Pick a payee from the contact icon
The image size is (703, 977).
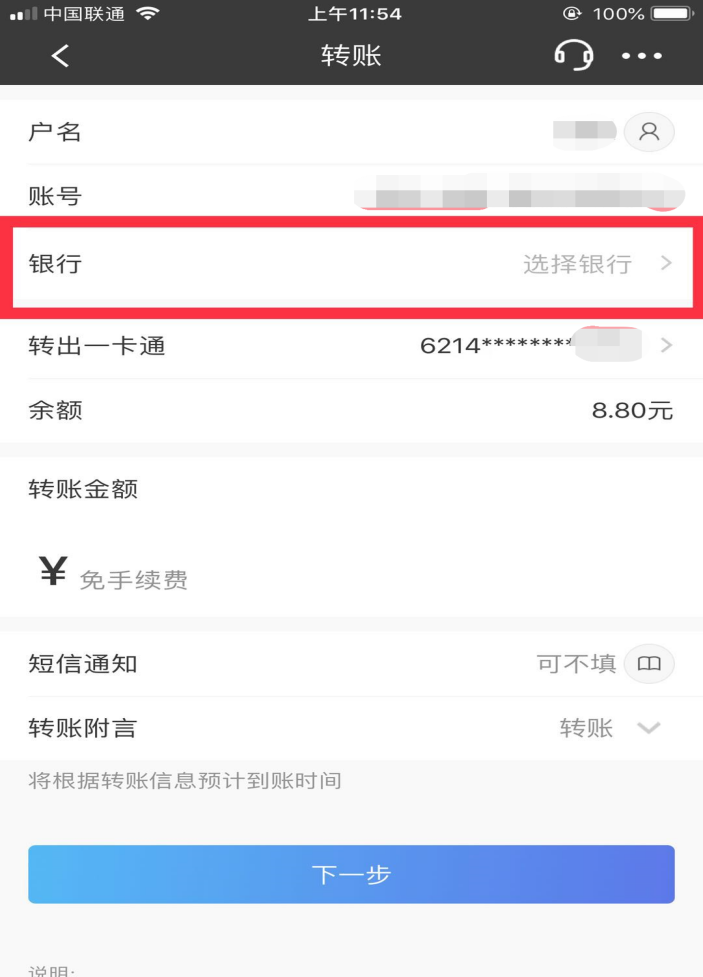point(649,131)
